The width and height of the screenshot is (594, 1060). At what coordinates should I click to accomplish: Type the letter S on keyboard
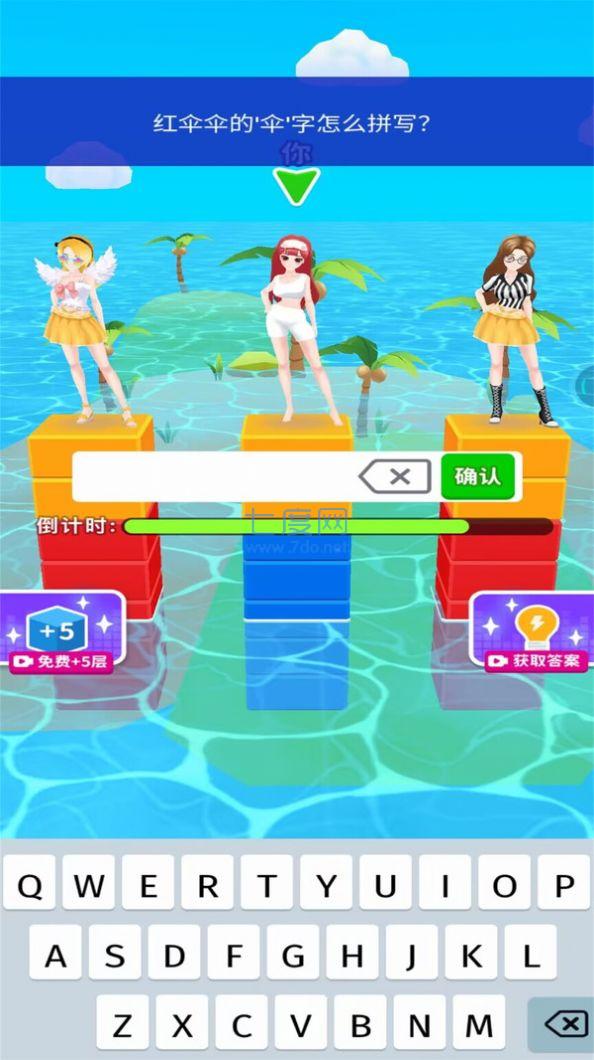pyautogui.click(x=115, y=955)
